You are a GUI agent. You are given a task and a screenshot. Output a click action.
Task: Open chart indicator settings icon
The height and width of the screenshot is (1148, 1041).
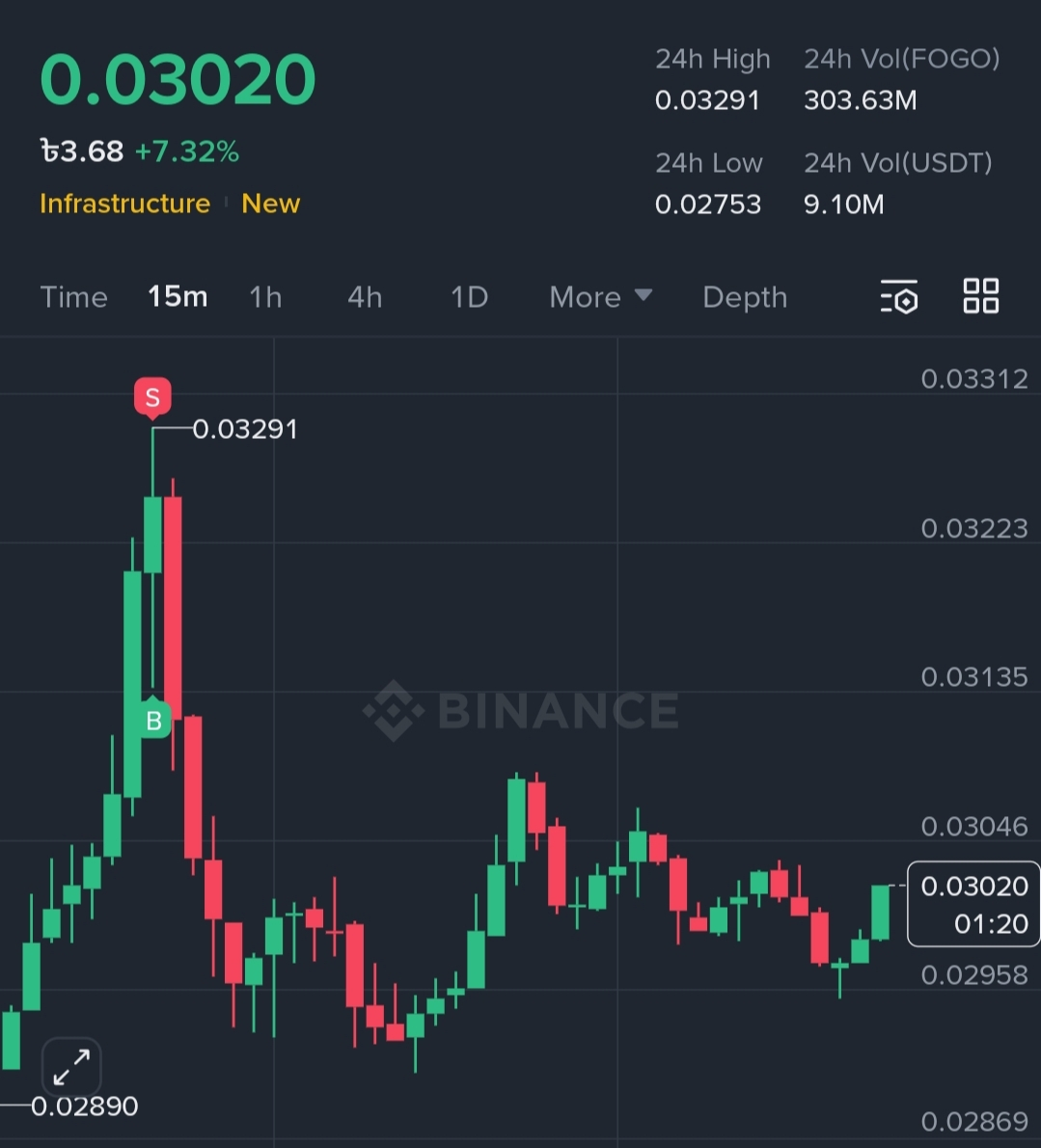[899, 296]
